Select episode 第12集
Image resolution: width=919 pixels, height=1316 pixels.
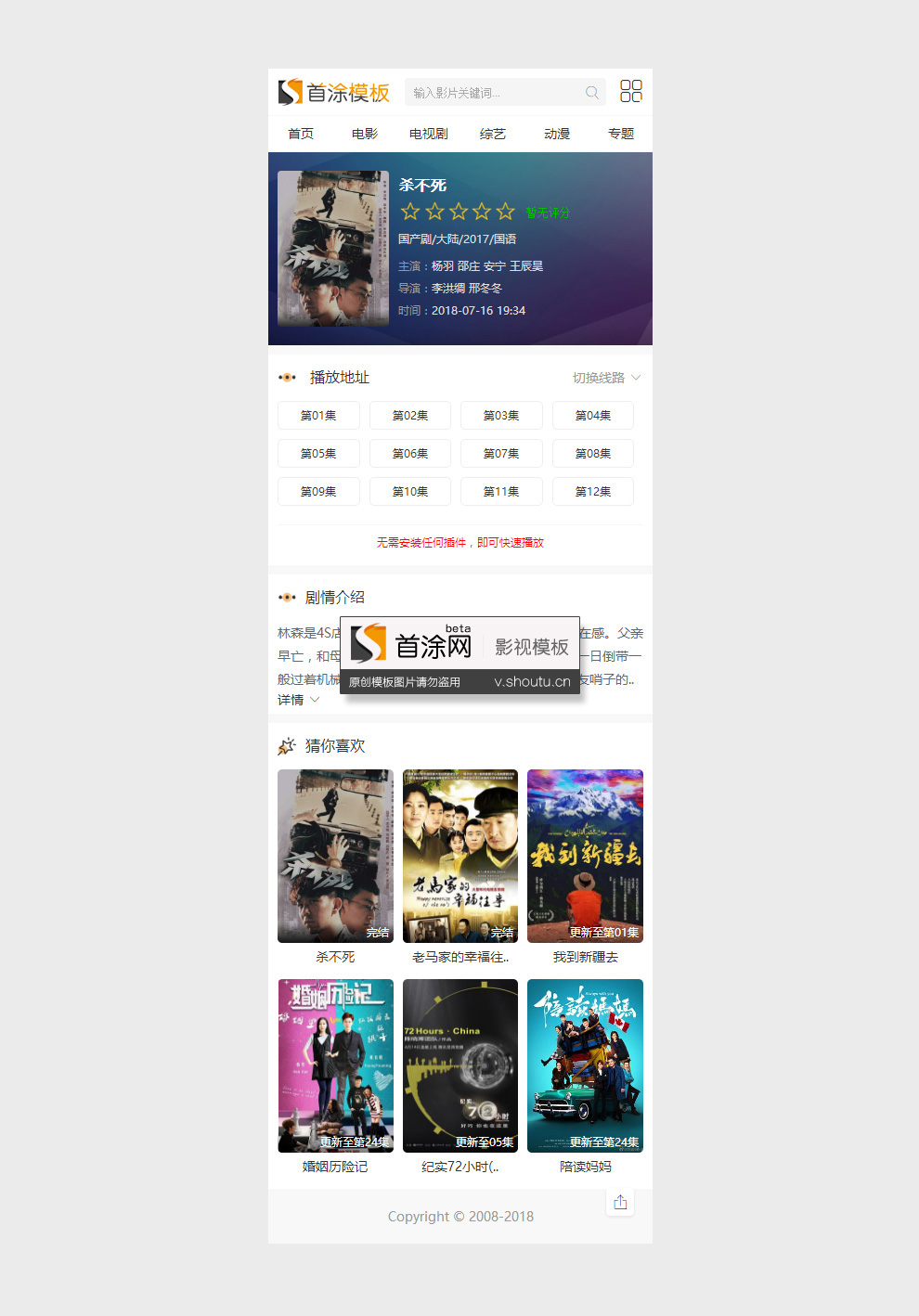pyautogui.click(x=593, y=492)
